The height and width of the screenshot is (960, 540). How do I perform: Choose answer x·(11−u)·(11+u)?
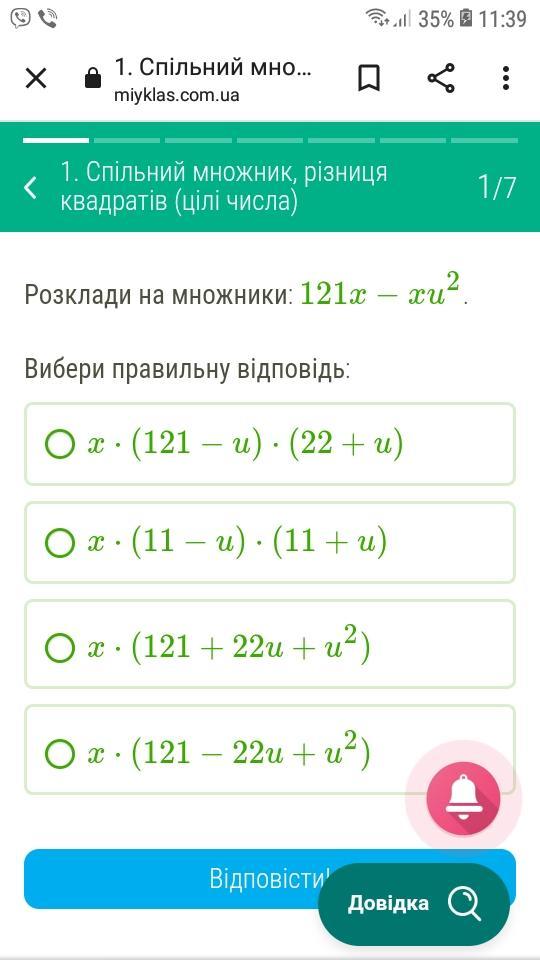270,542
